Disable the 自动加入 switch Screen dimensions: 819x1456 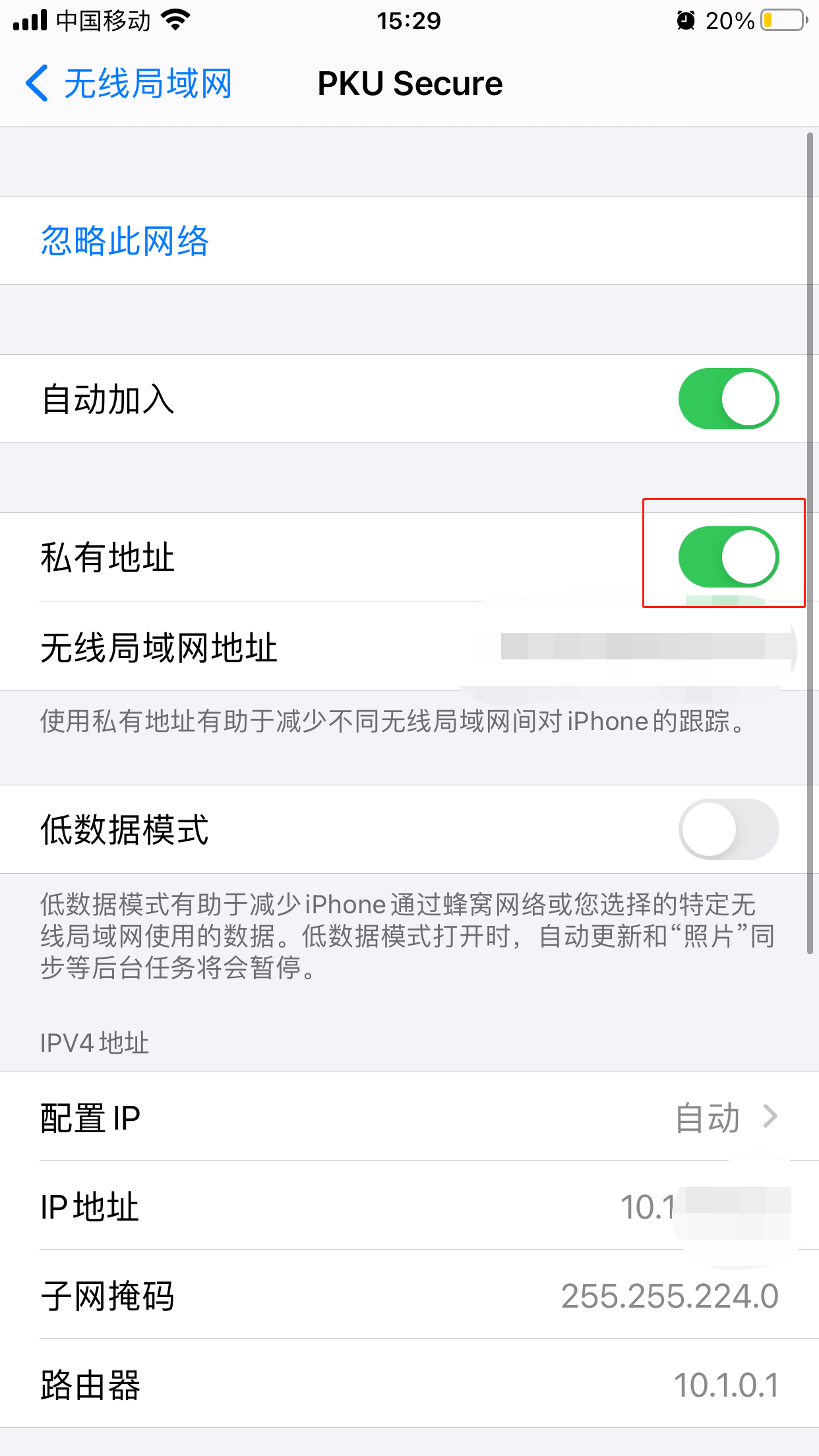[728, 399]
